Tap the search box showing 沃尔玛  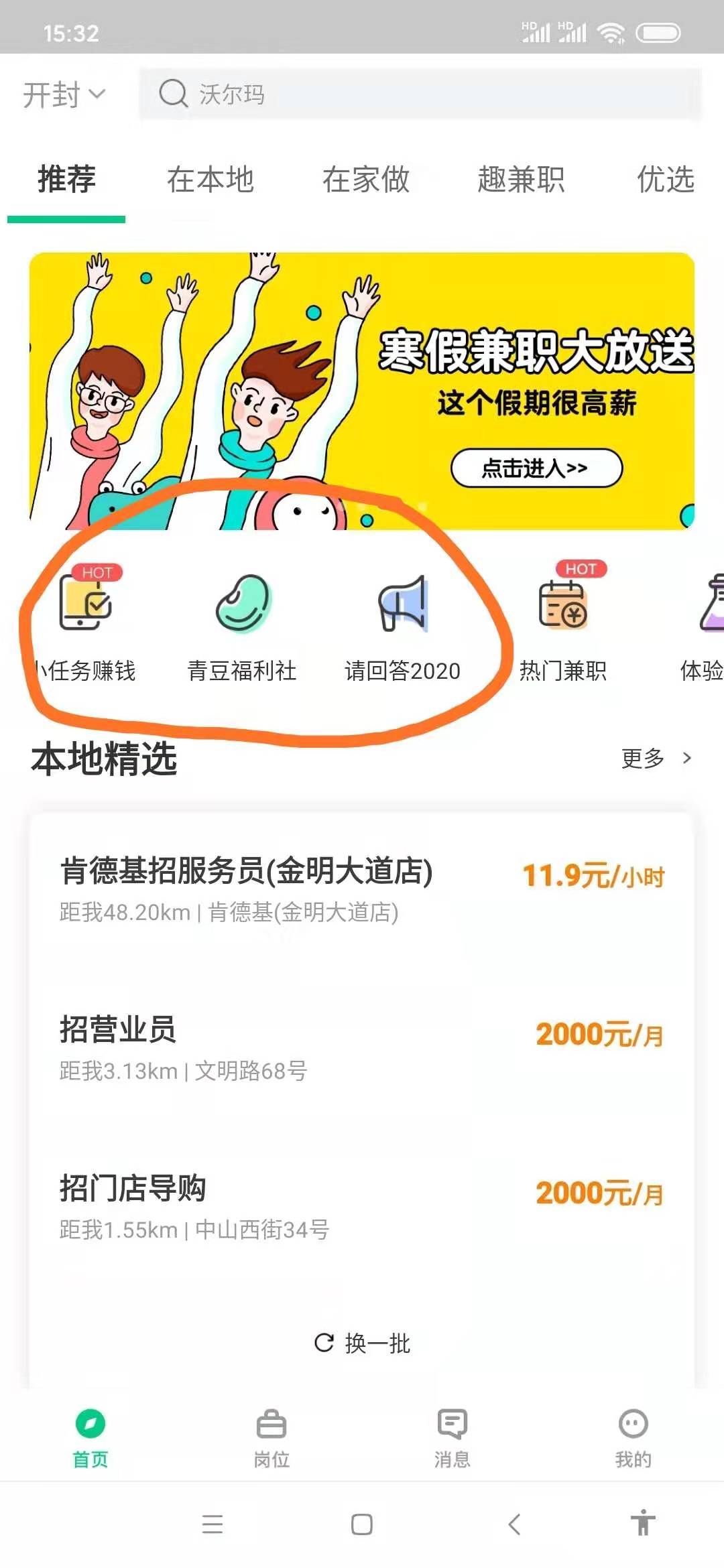coord(420,94)
